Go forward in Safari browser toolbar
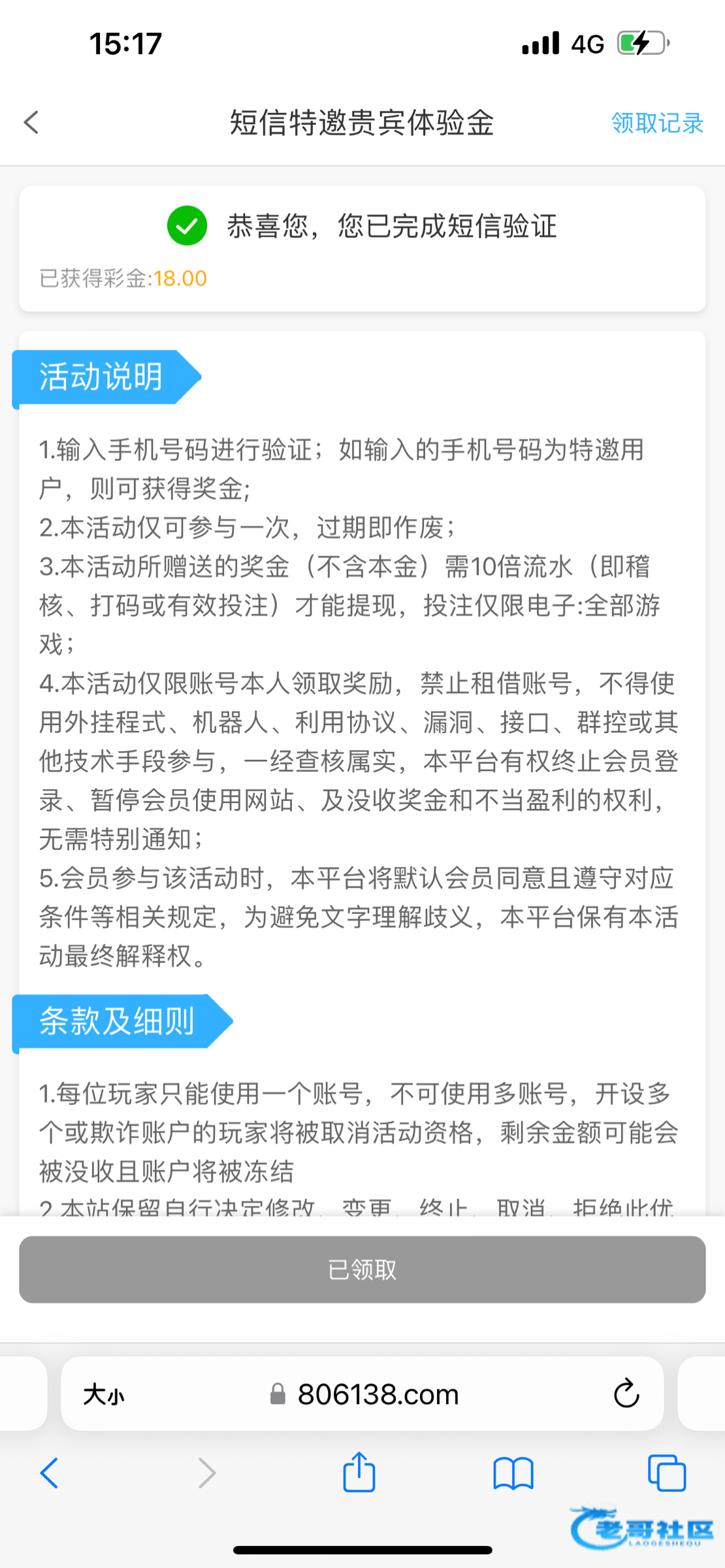725x1568 pixels. pos(206,1473)
